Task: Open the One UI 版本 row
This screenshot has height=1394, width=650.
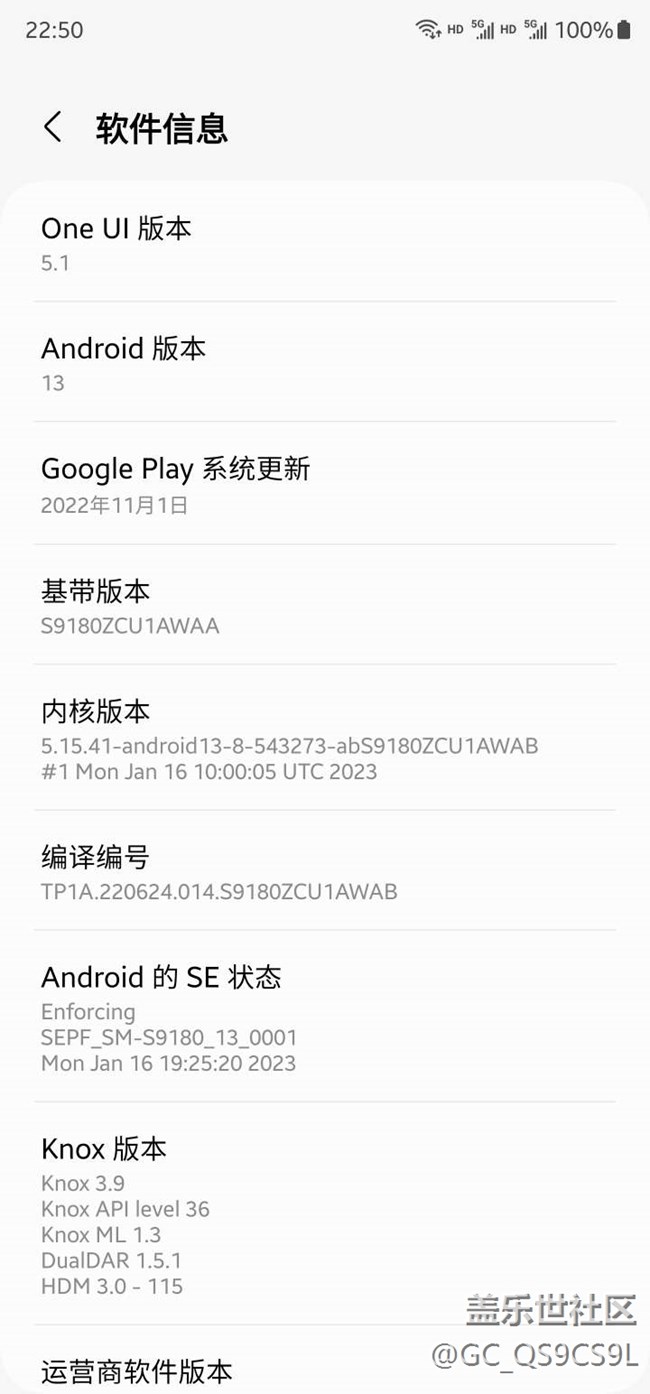Action: pos(324,243)
